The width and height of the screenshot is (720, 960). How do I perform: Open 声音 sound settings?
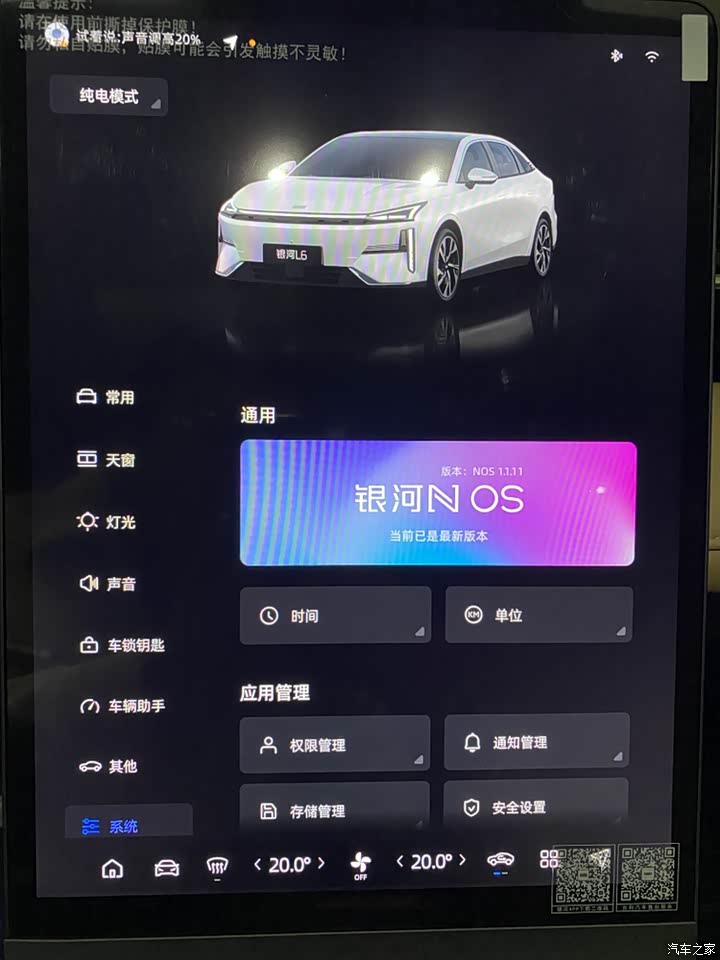(x=106, y=584)
